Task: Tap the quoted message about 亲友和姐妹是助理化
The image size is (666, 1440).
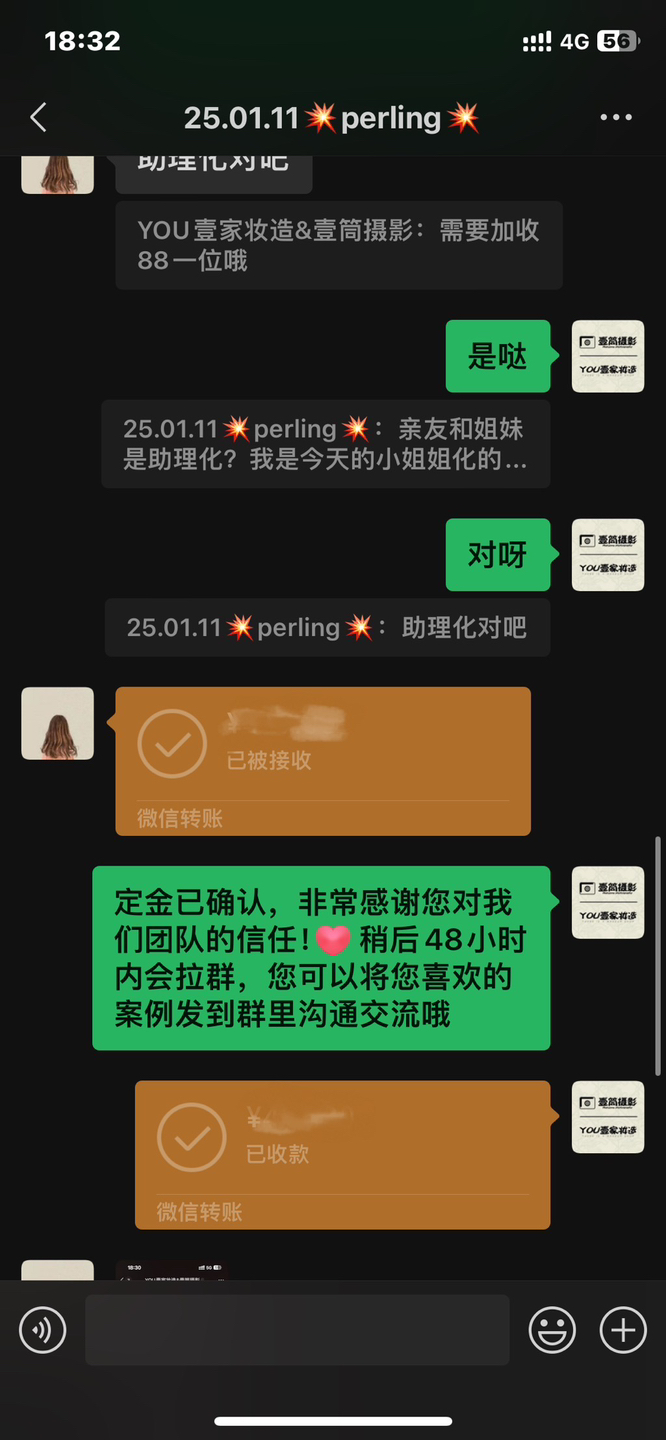Action: click(x=326, y=444)
